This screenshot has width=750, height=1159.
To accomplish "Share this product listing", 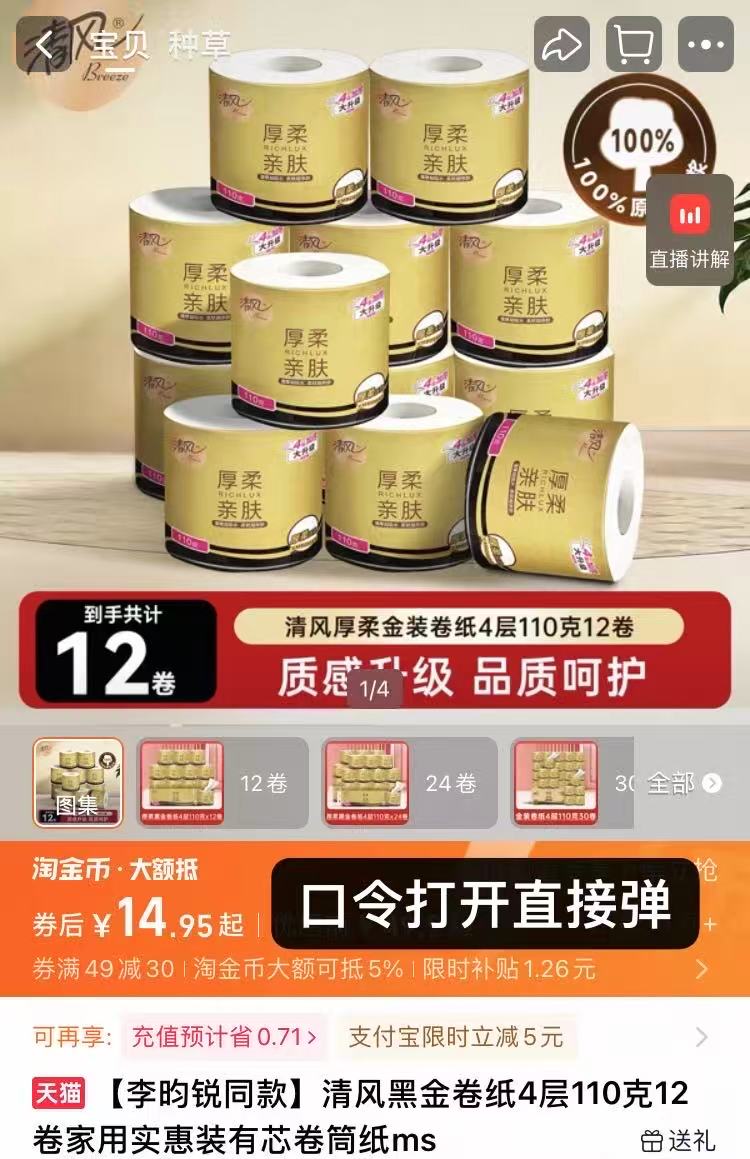I will tap(562, 45).
